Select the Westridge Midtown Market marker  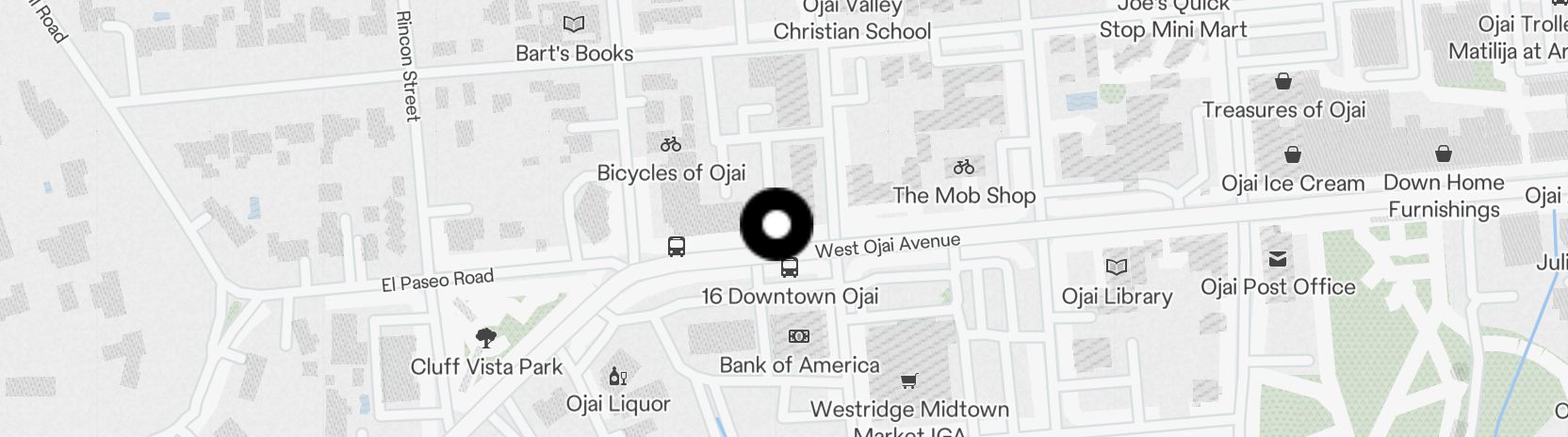(x=908, y=381)
